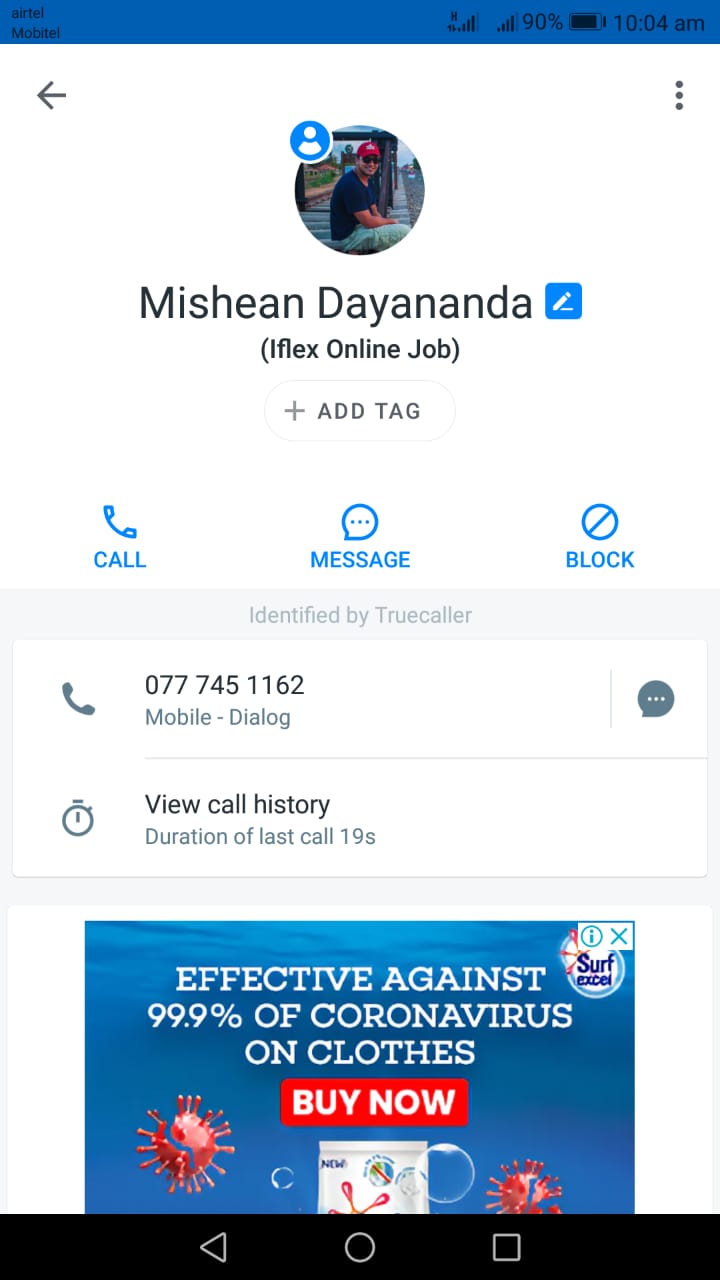Open the ad info icon

592,936
